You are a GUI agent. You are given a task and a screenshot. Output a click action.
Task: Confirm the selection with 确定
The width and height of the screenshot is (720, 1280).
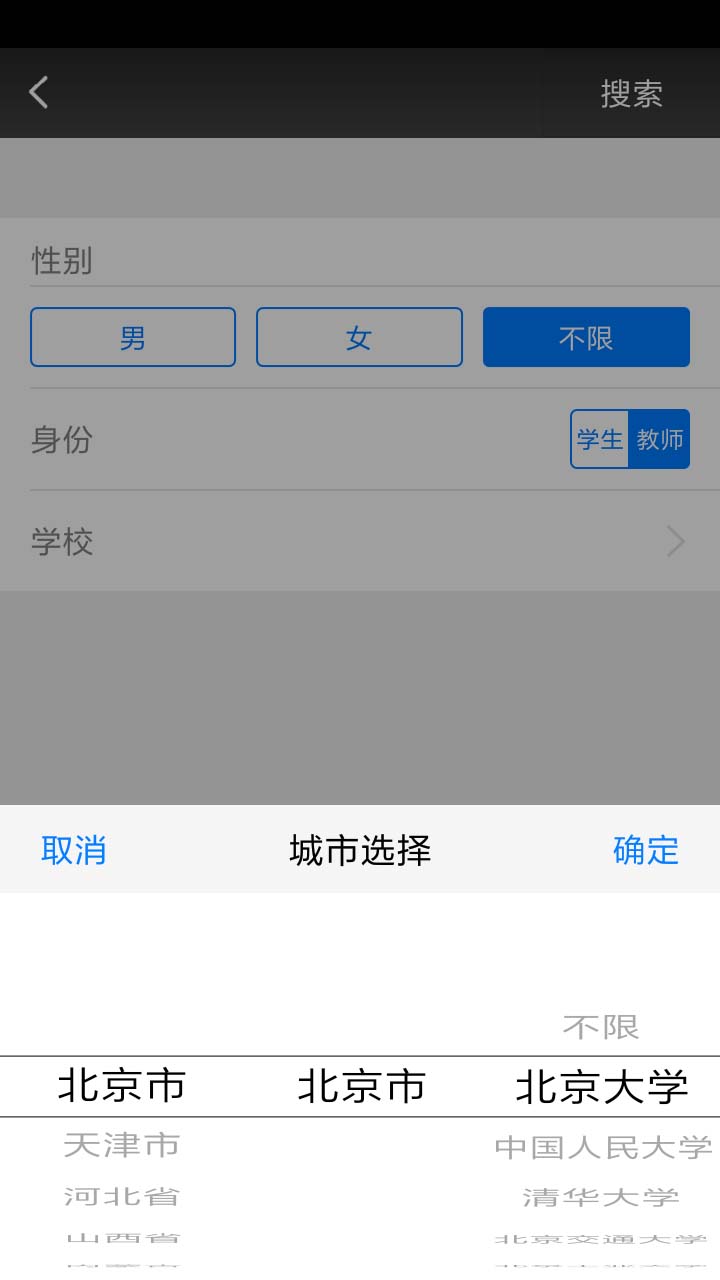pos(645,850)
